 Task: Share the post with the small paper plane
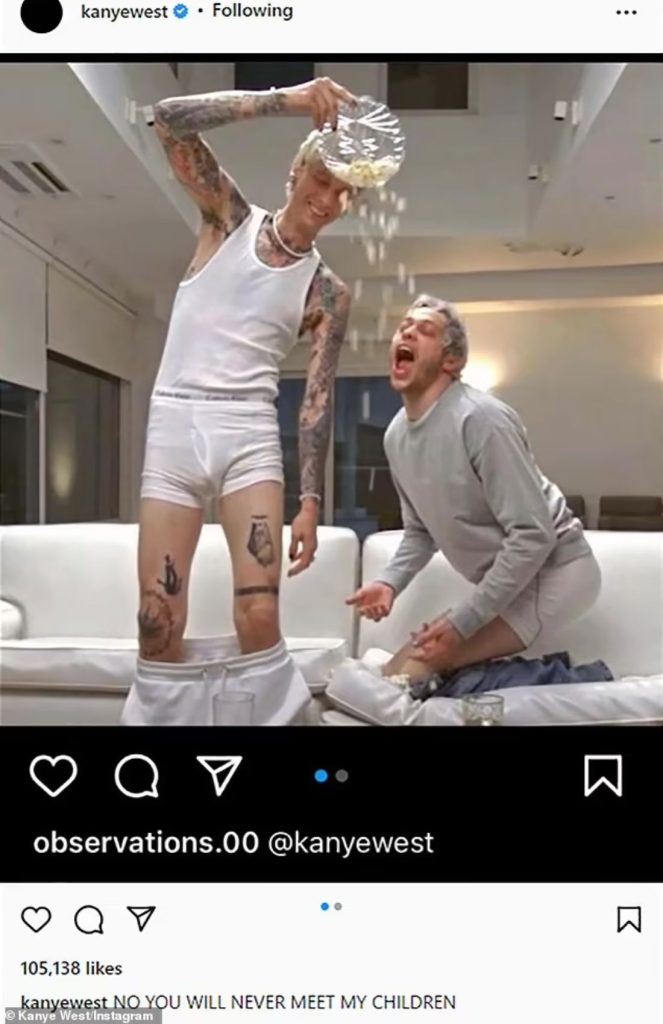(x=141, y=918)
